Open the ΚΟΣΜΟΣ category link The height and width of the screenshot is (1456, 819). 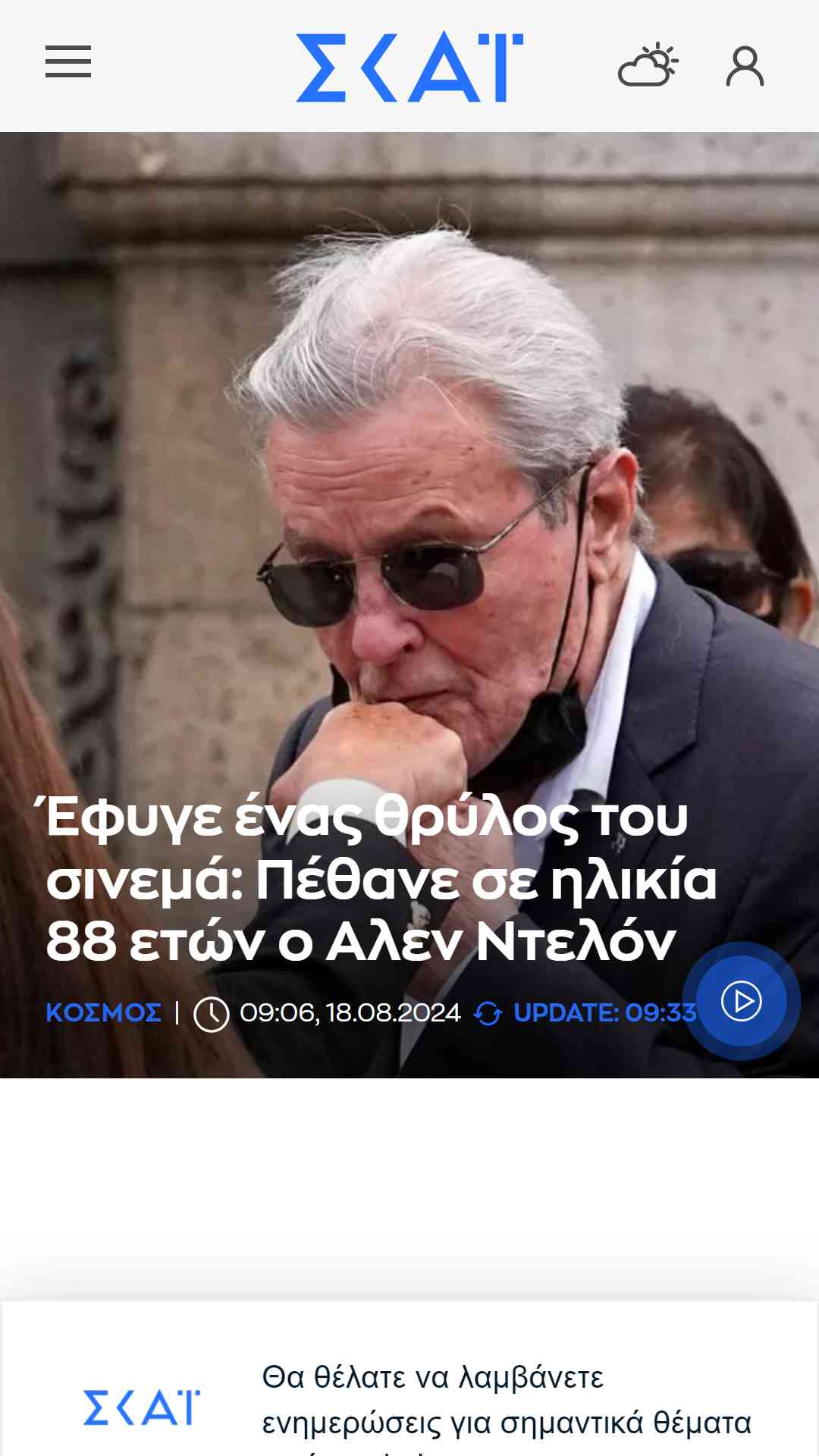[104, 1012]
